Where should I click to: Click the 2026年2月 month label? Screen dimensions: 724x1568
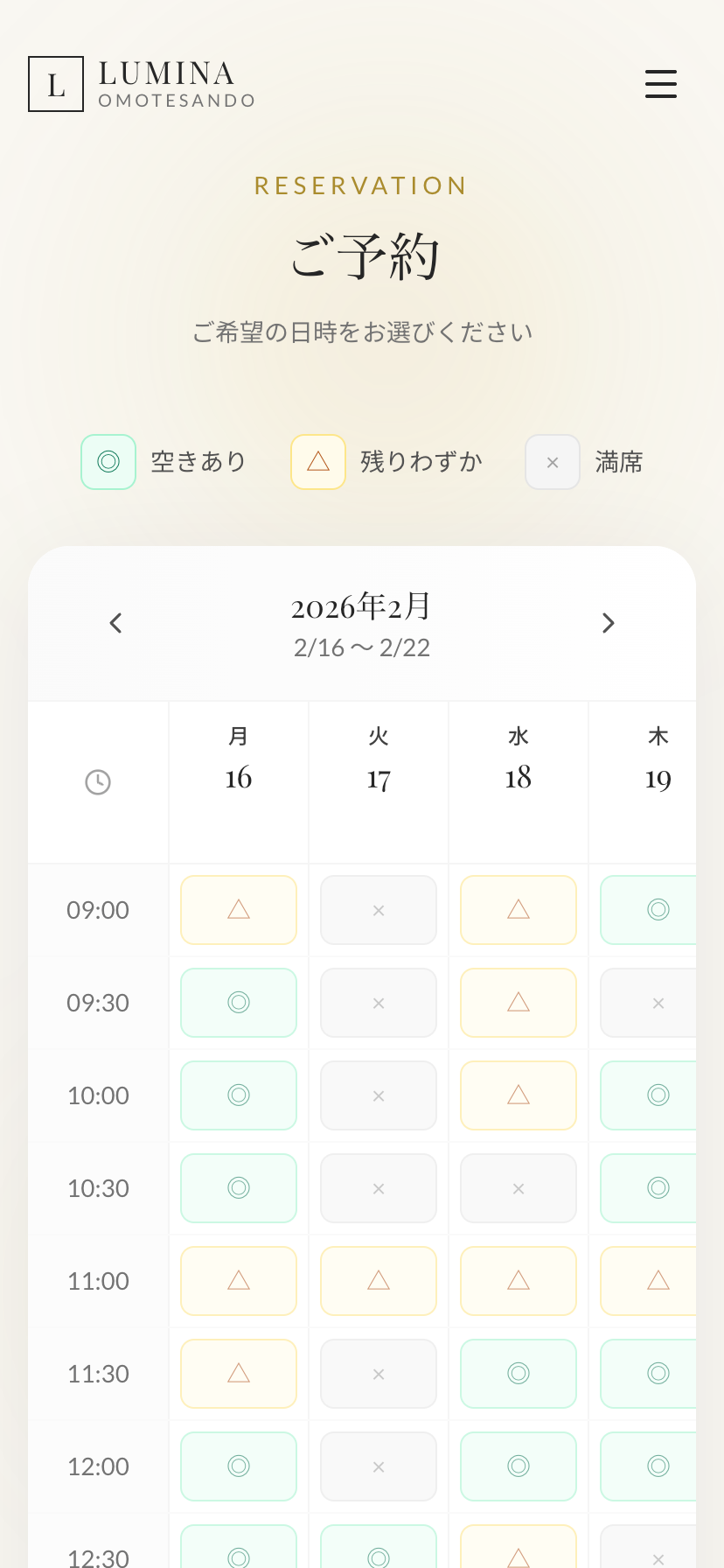[362, 605]
